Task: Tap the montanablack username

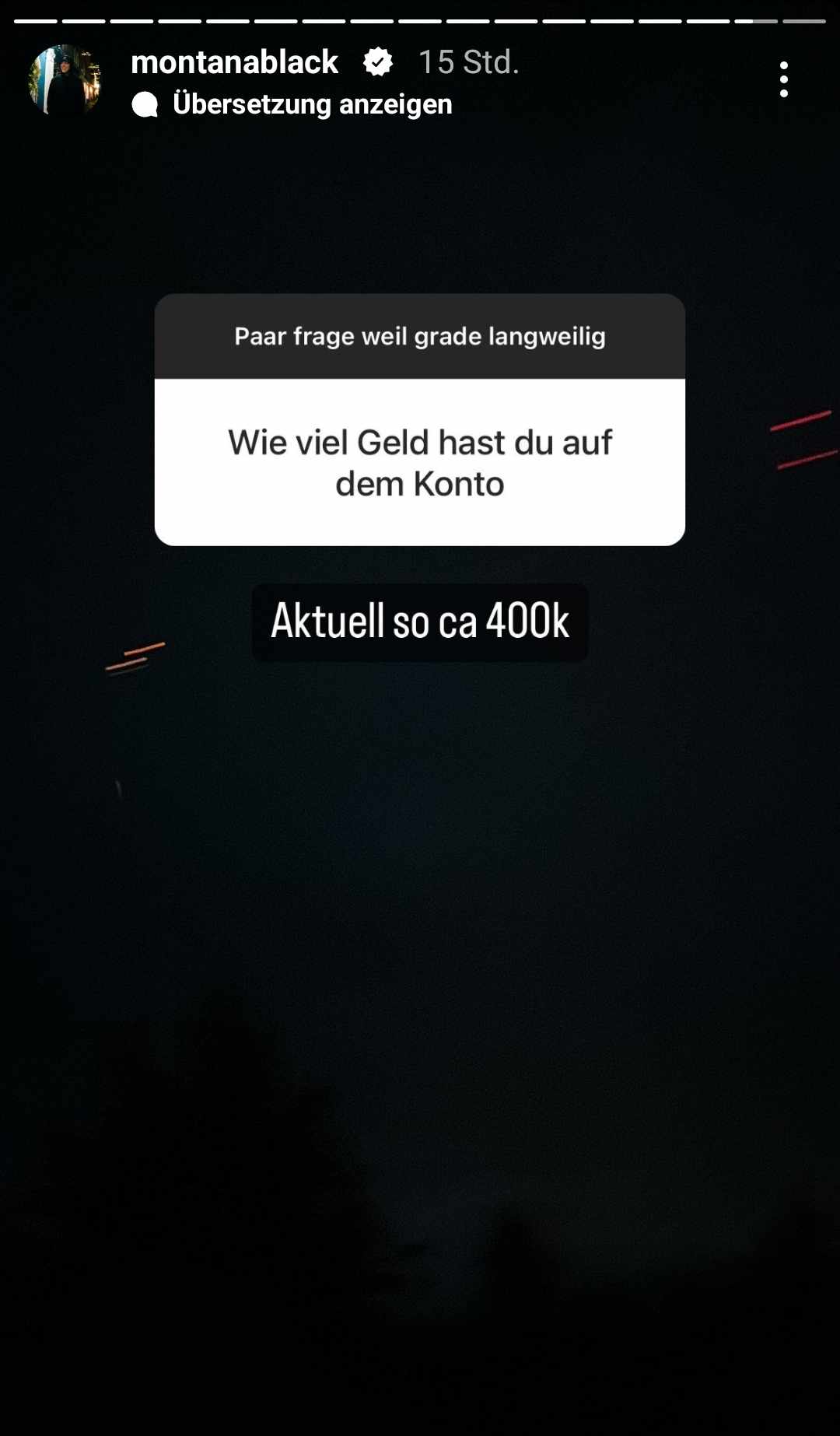Action: (x=234, y=62)
